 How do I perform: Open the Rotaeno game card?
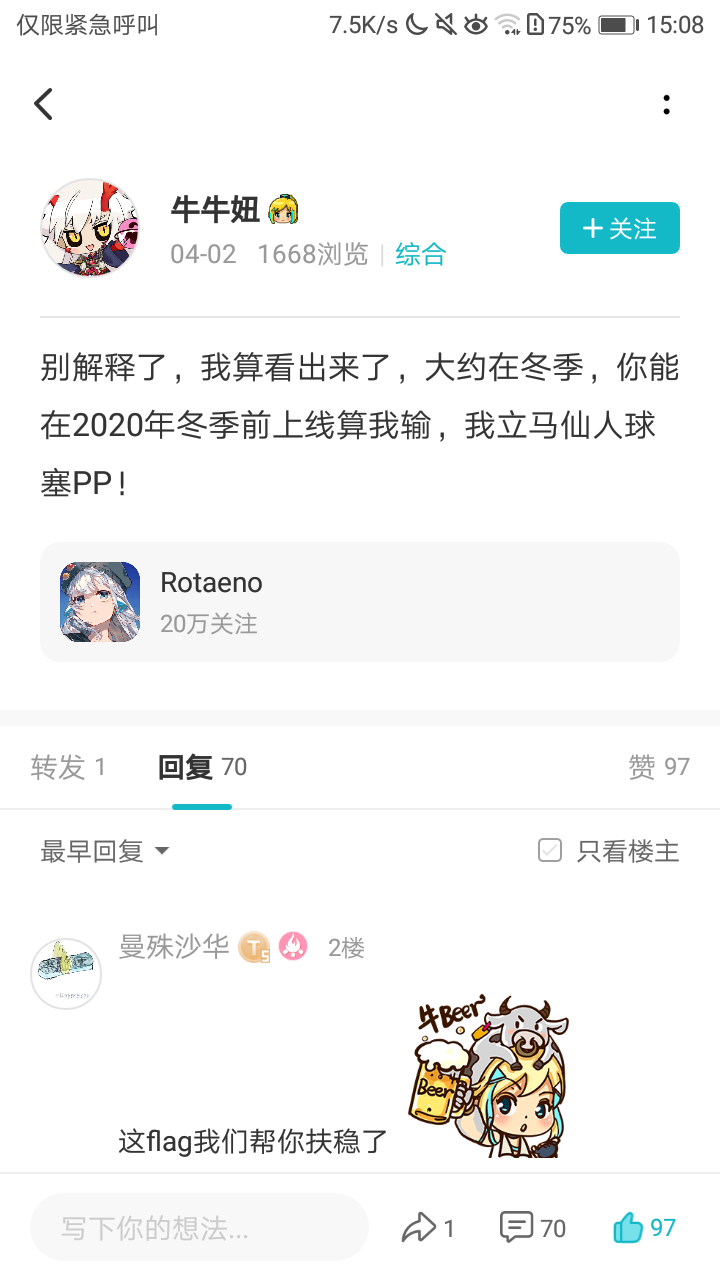(360, 602)
